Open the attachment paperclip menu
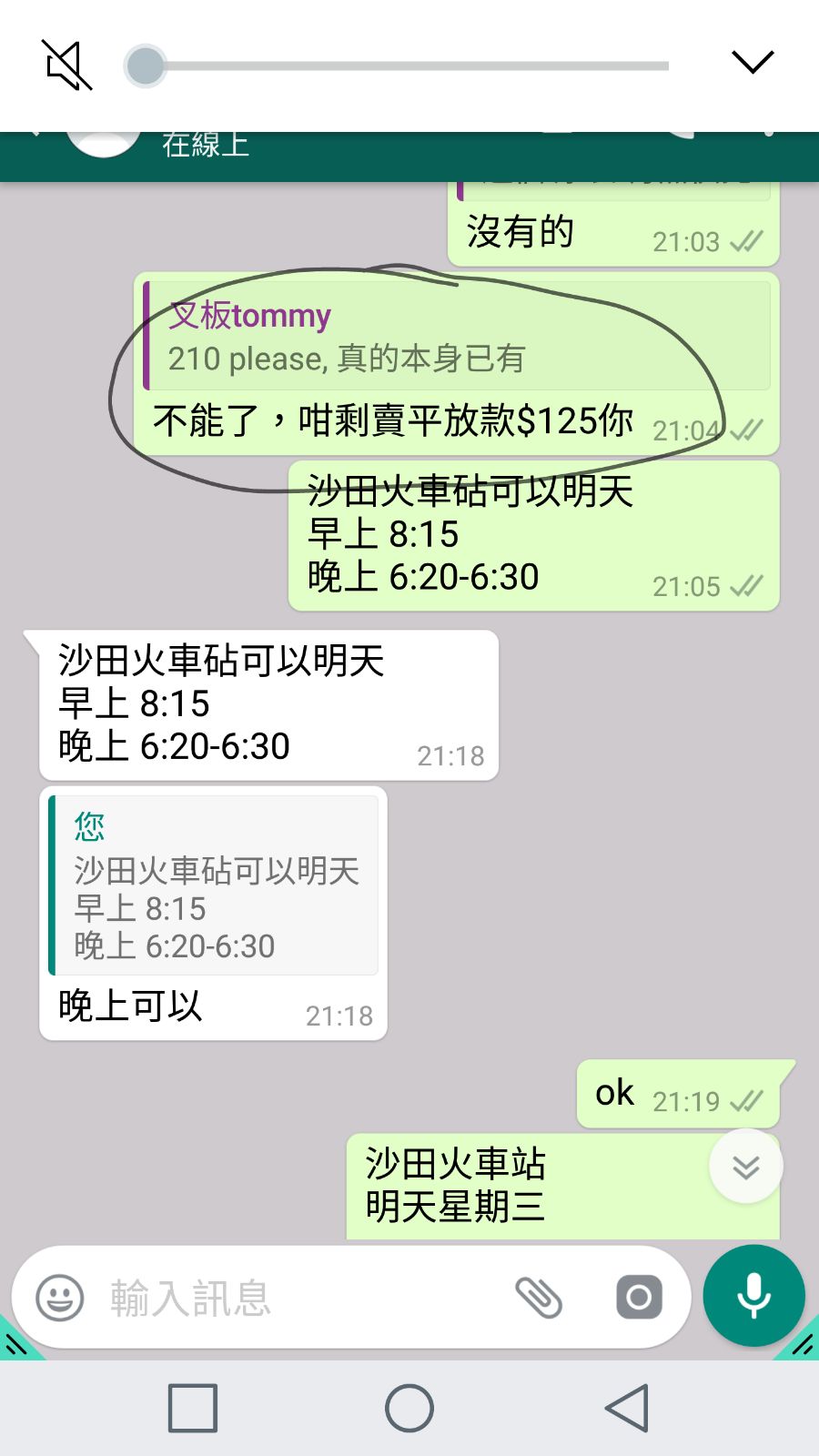Image resolution: width=819 pixels, height=1456 pixels. coord(539,1298)
